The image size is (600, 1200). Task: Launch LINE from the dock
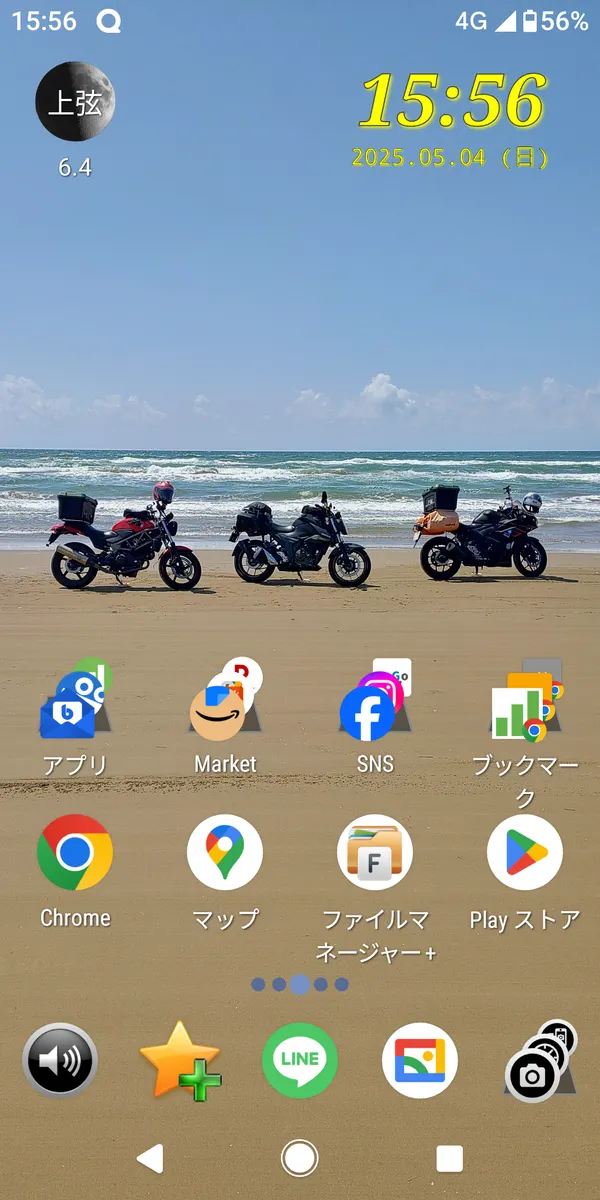pos(300,1060)
